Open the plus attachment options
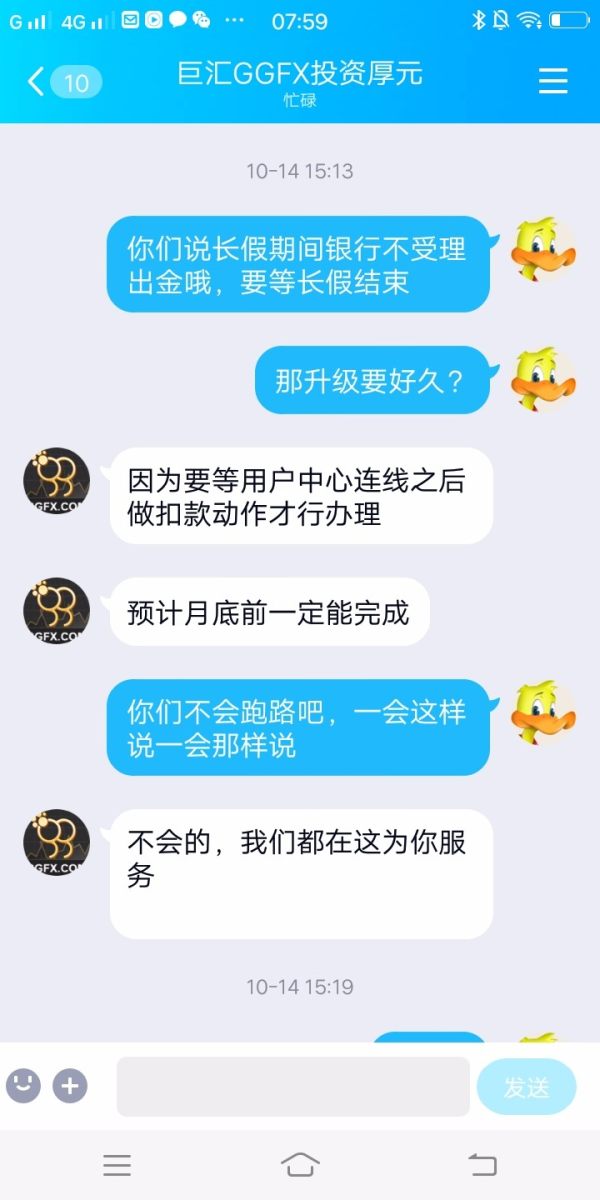Screen dimensions: 600x1200 (70, 1085)
